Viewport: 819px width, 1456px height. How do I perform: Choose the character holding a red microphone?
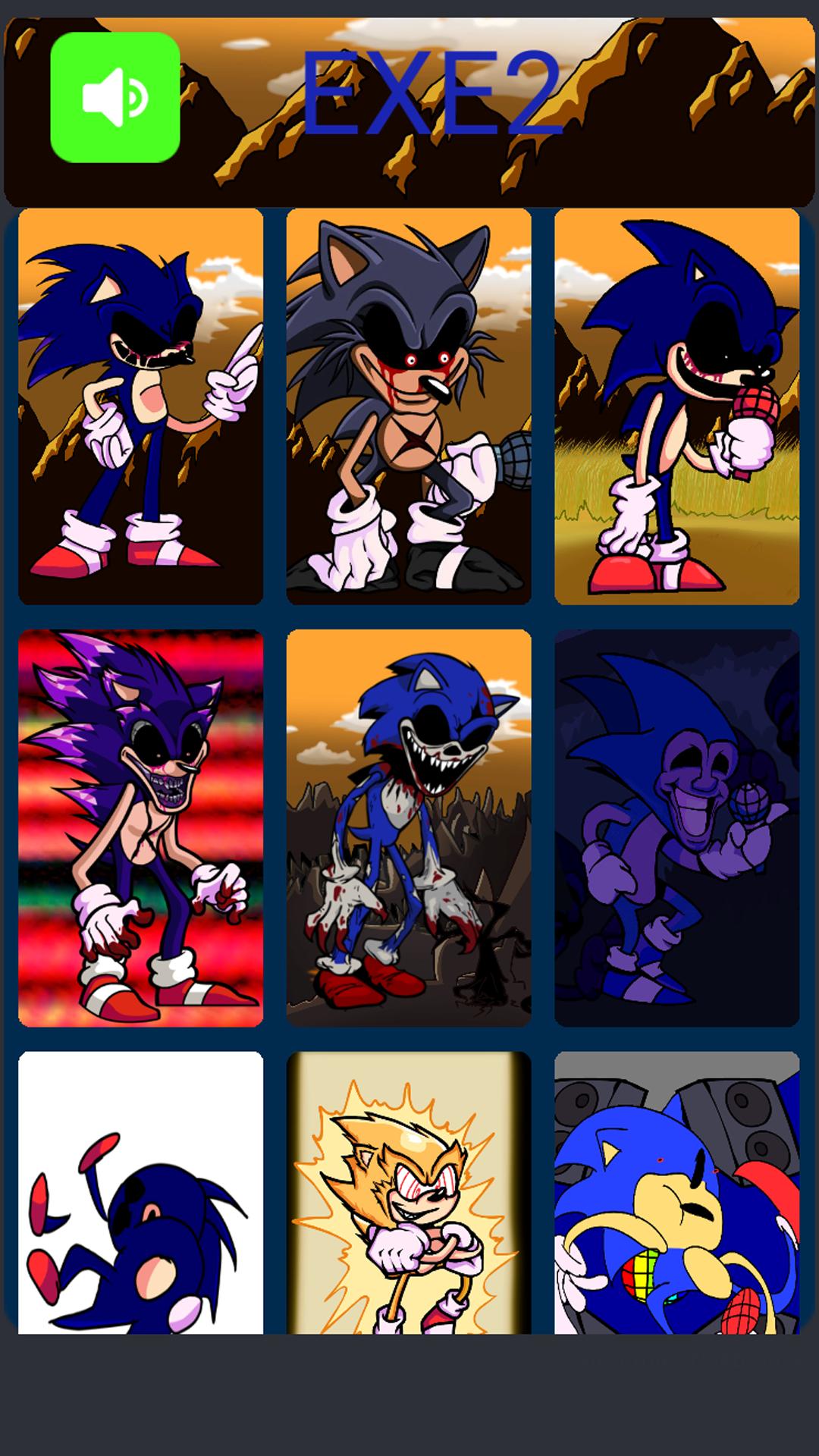pos(677,406)
